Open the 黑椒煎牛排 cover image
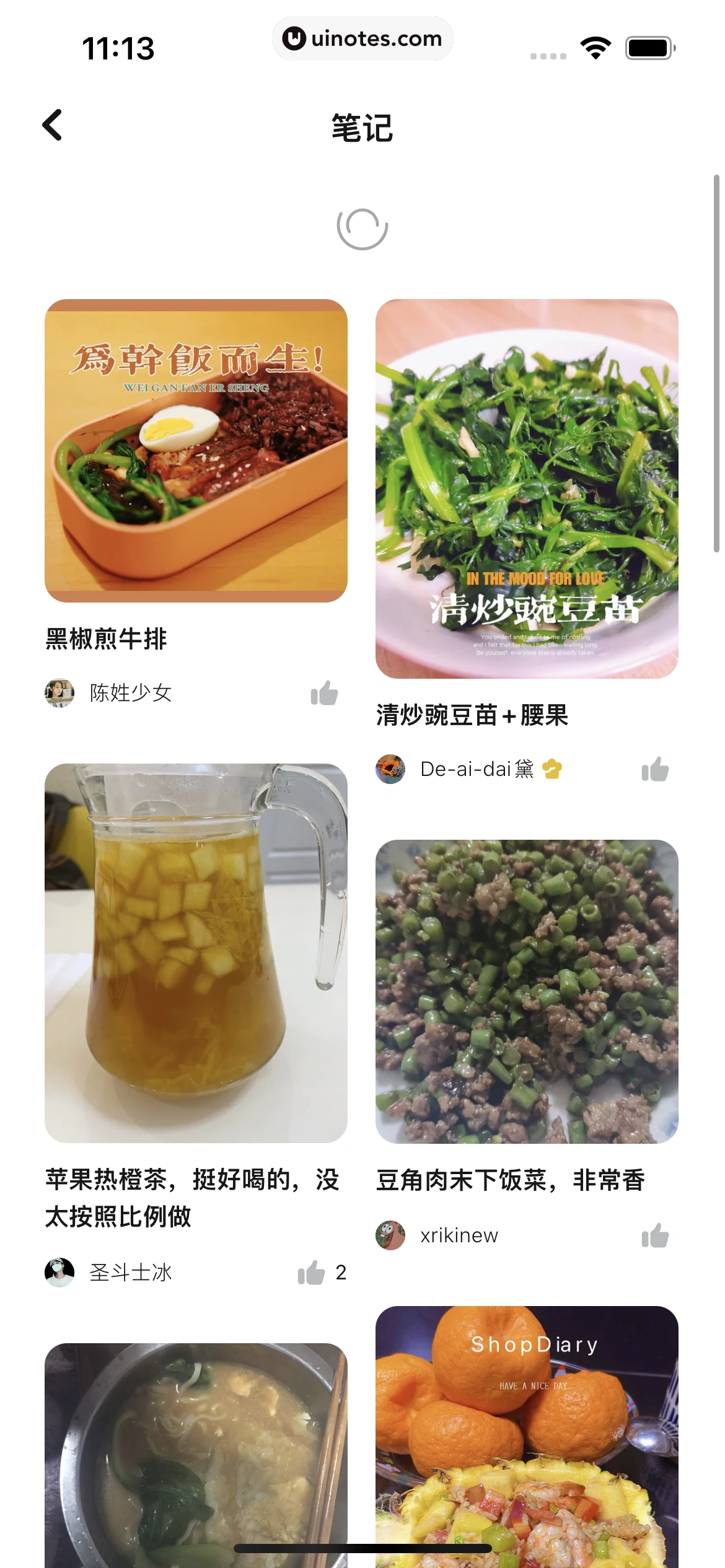Image resolution: width=725 pixels, height=1568 pixels. (x=196, y=452)
